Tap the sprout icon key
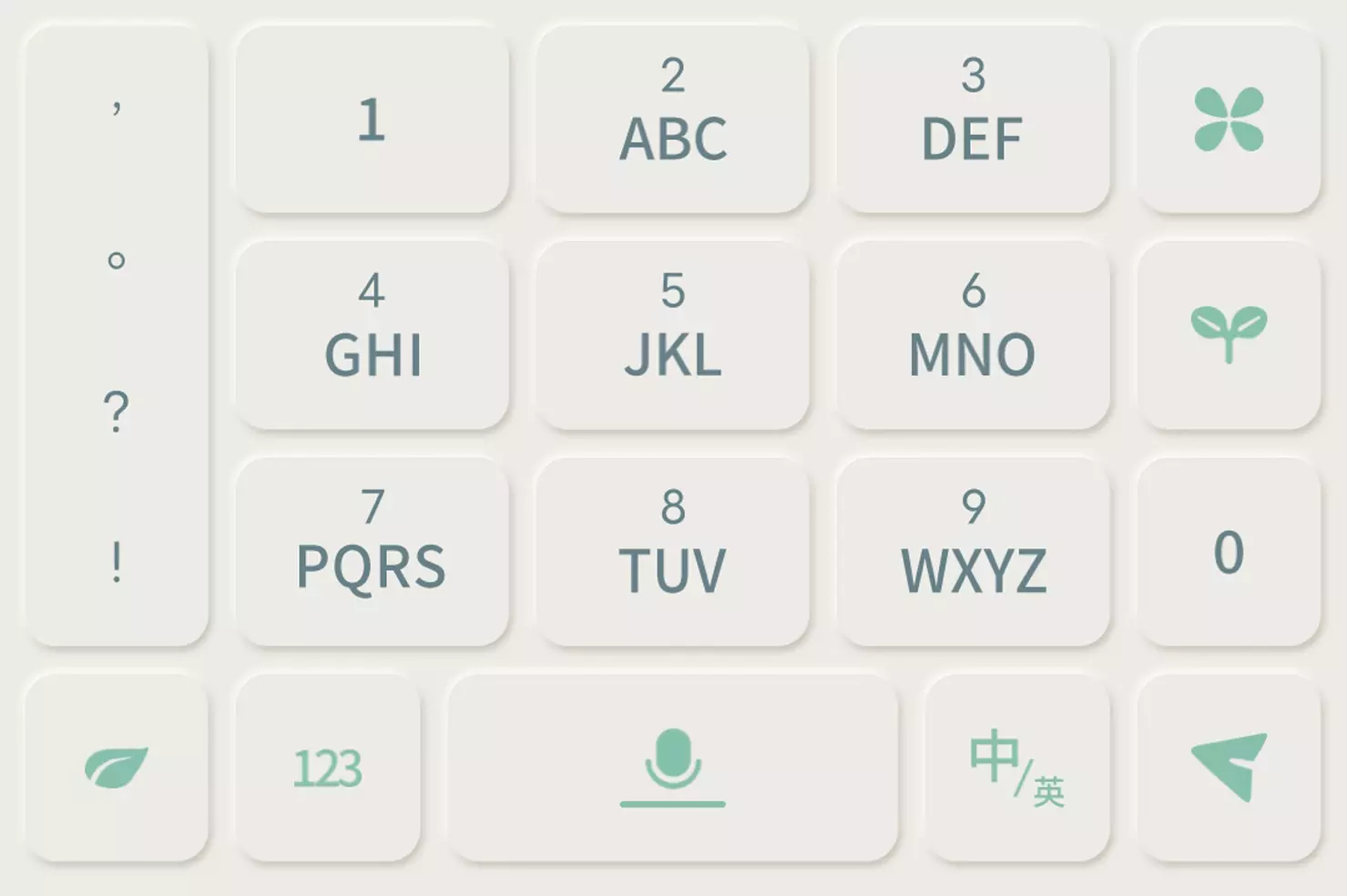The height and width of the screenshot is (896, 1347). pyautogui.click(x=1229, y=334)
